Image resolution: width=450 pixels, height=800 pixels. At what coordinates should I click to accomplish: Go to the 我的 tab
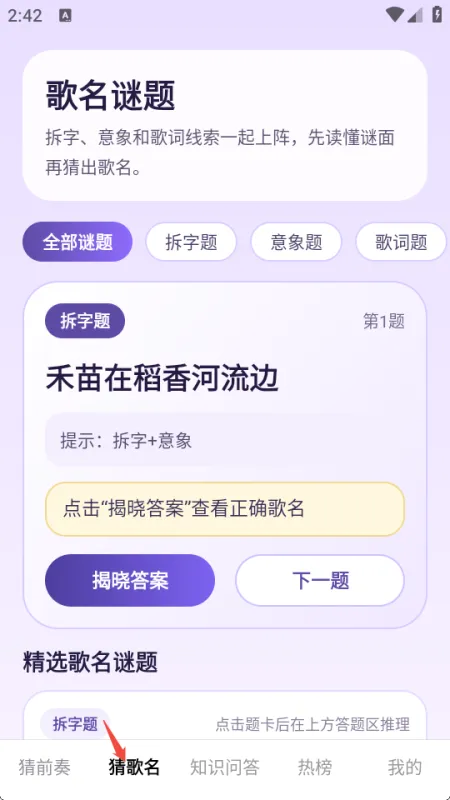coord(405,767)
